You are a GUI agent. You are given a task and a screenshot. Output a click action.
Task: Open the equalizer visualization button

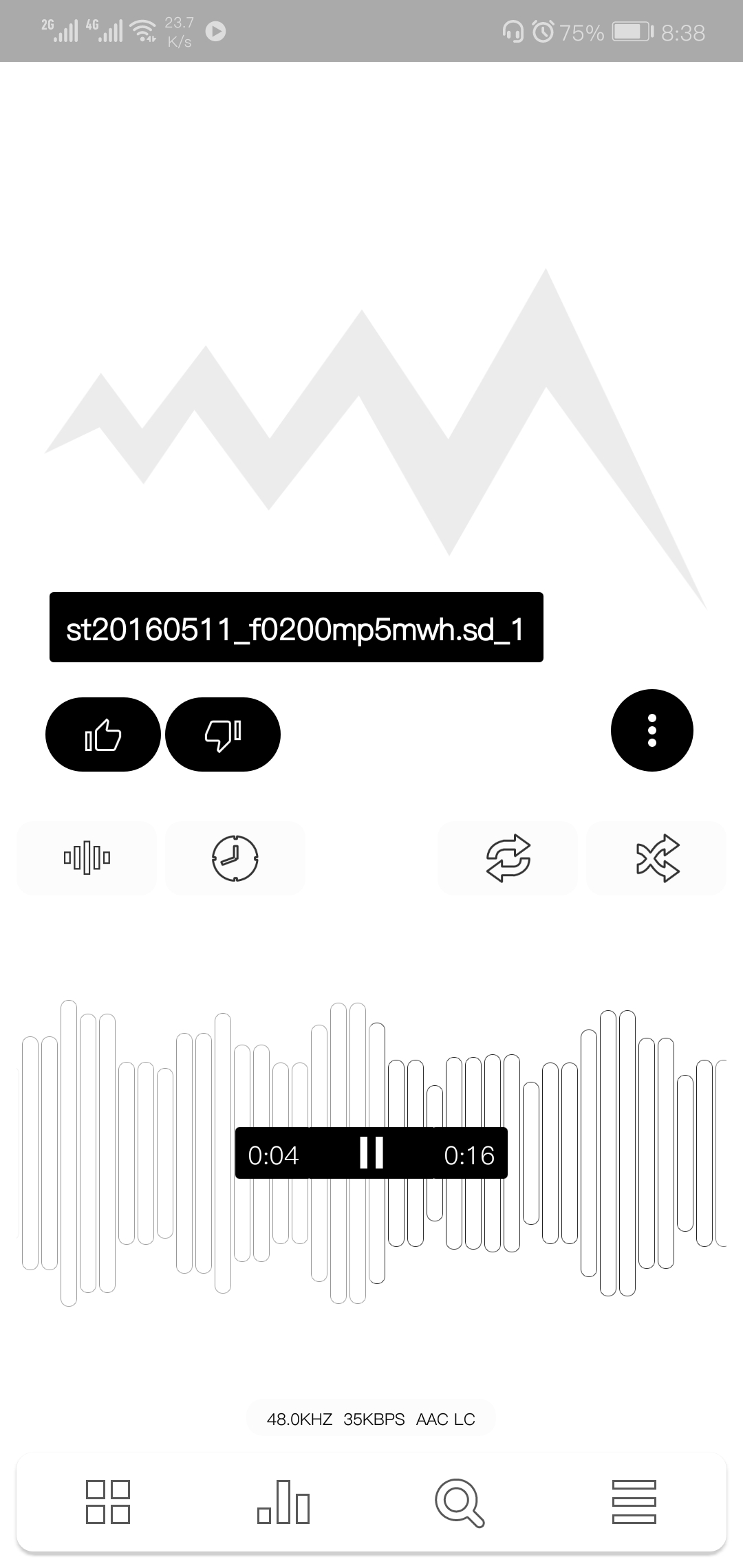click(x=87, y=858)
